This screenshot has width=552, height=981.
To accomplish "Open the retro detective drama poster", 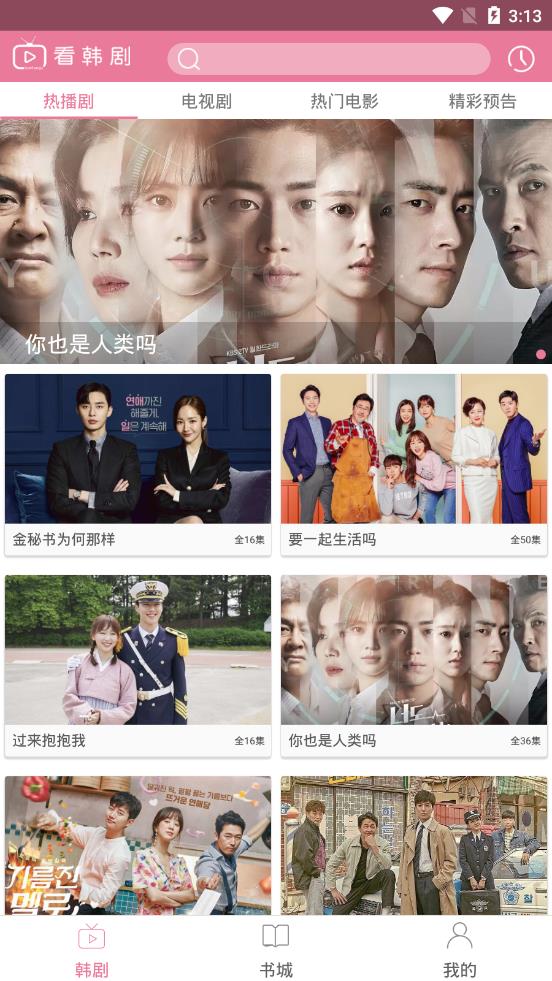I will (414, 845).
